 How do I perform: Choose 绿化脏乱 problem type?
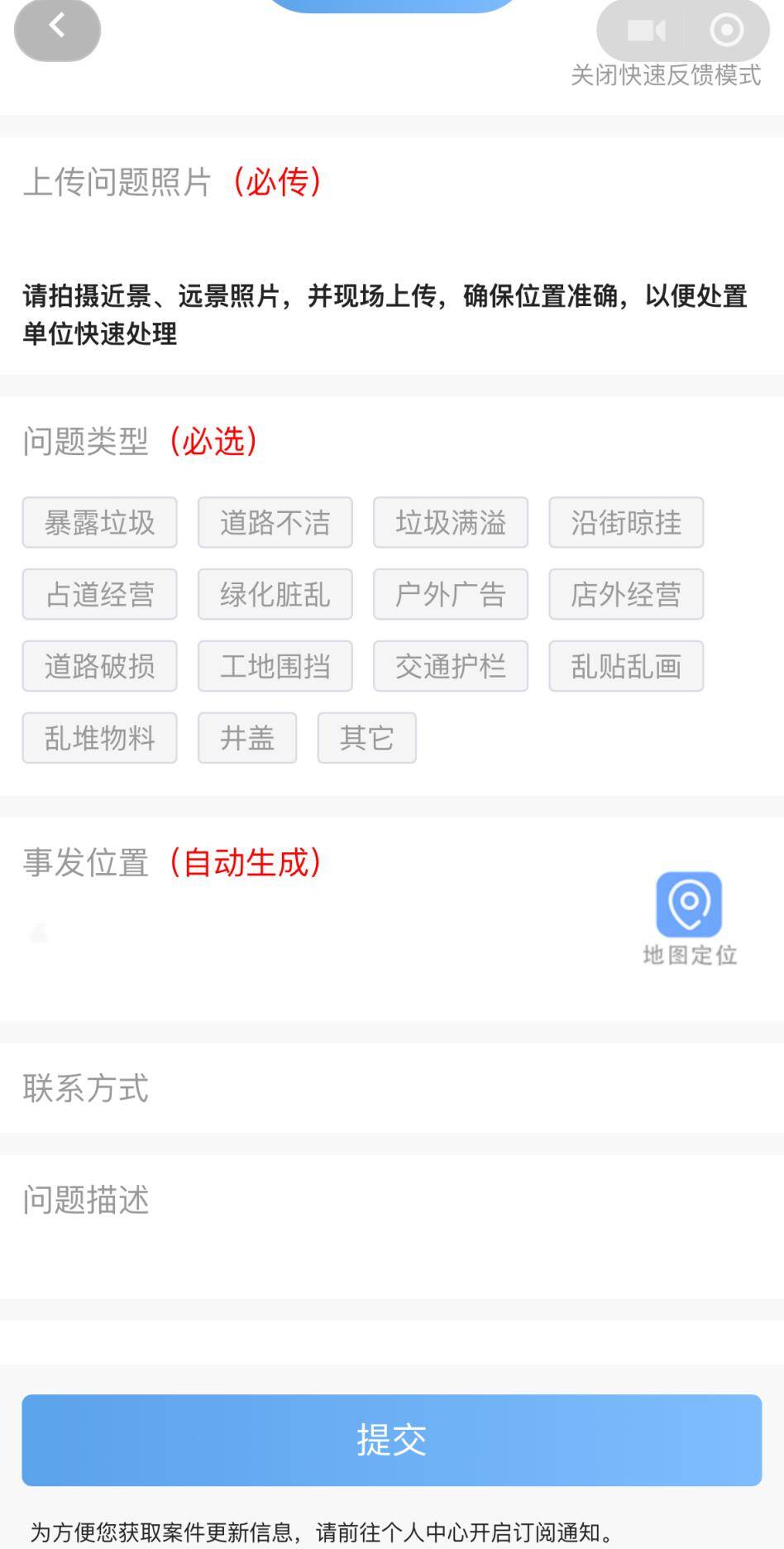(x=275, y=594)
